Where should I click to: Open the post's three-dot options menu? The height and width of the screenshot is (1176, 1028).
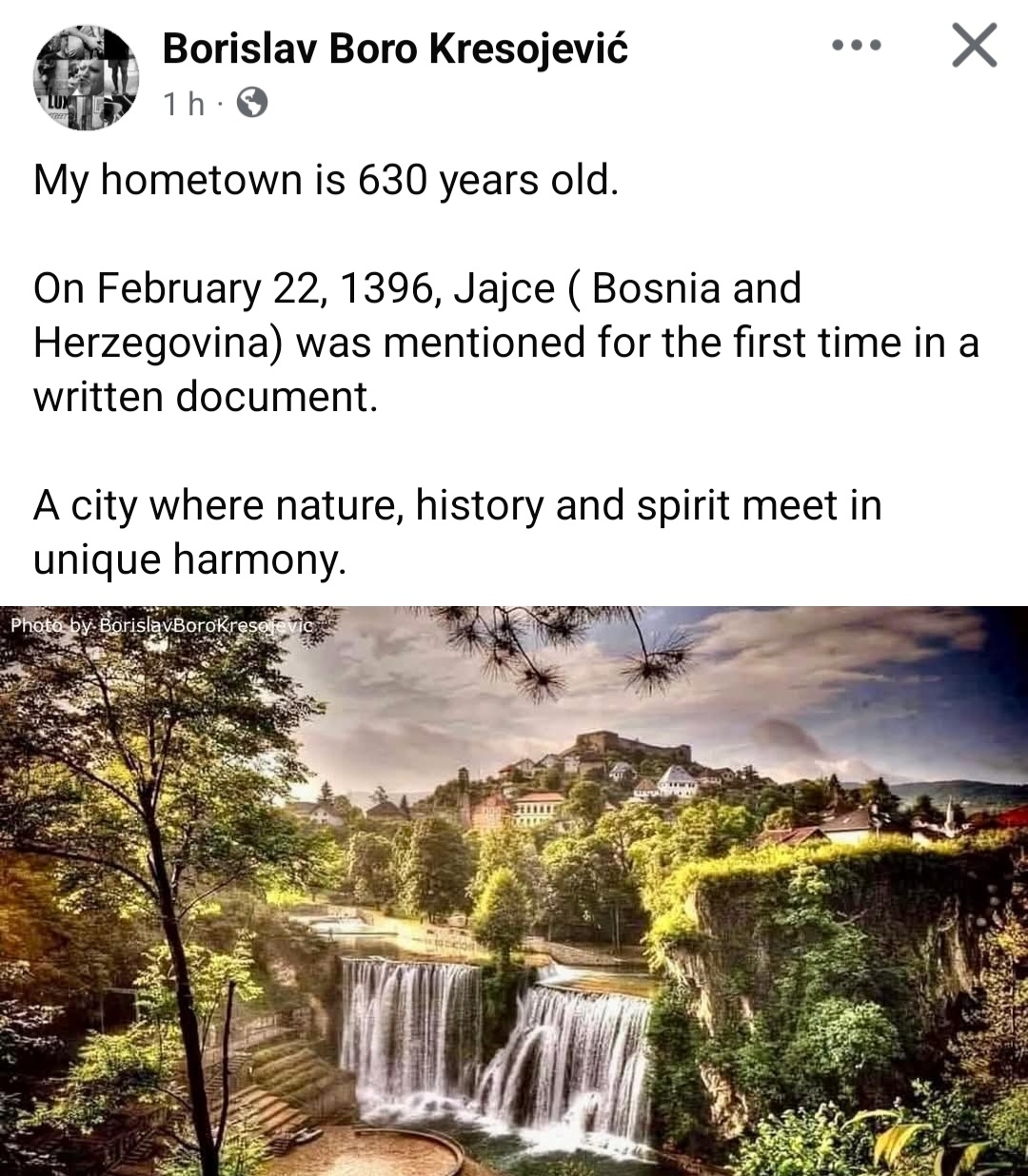856,45
